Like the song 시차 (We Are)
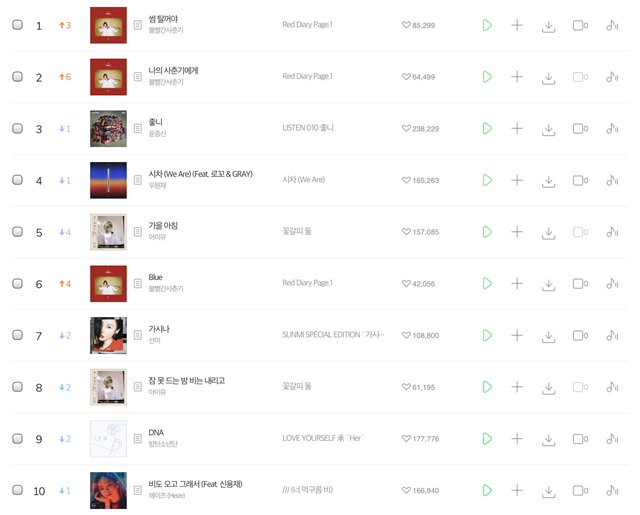 click(406, 180)
